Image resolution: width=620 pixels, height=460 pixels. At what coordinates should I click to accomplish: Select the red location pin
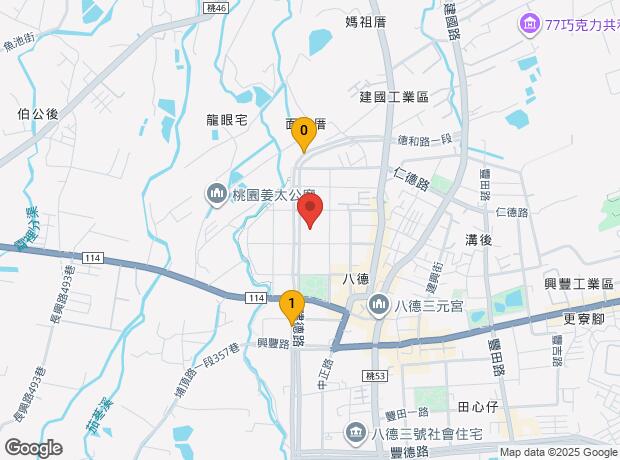pyautogui.click(x=311, y=211)
